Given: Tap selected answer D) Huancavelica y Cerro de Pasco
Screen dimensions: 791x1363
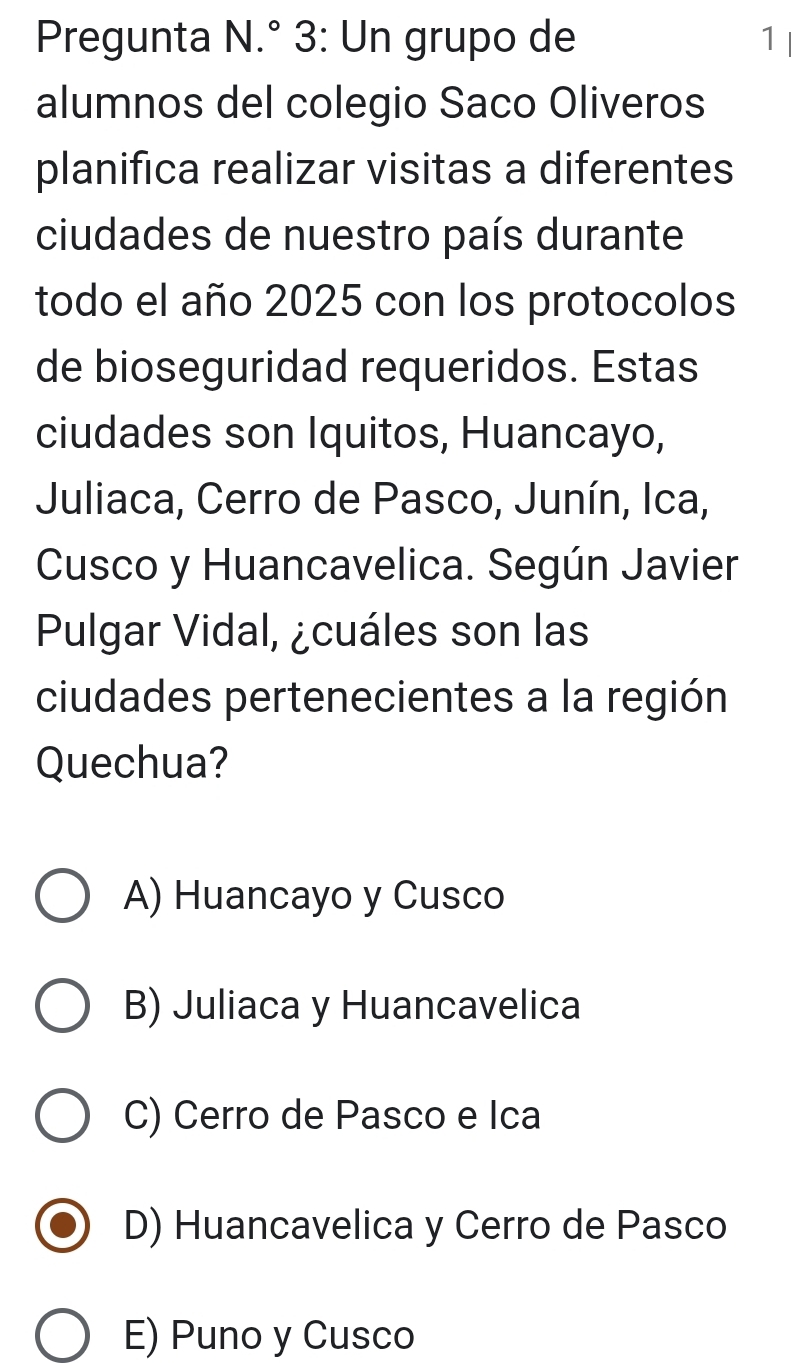Looking at the screenshot, I should point(62,1226).
